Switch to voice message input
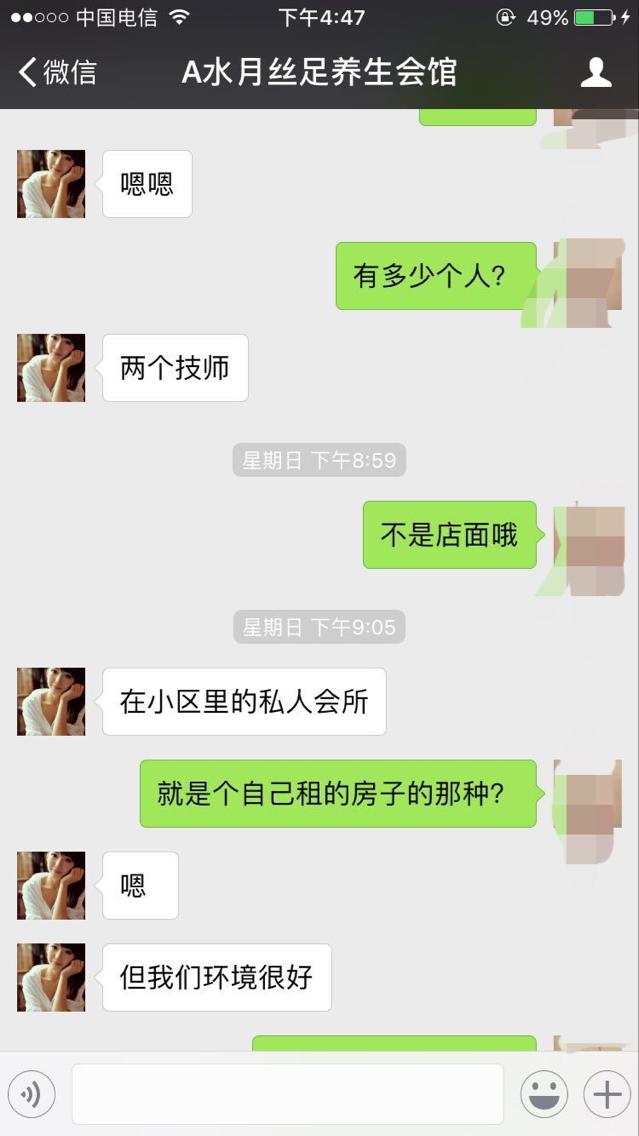Viewport: 639px width, 1136px height. pyautogui.click(x=31, y=1095)
